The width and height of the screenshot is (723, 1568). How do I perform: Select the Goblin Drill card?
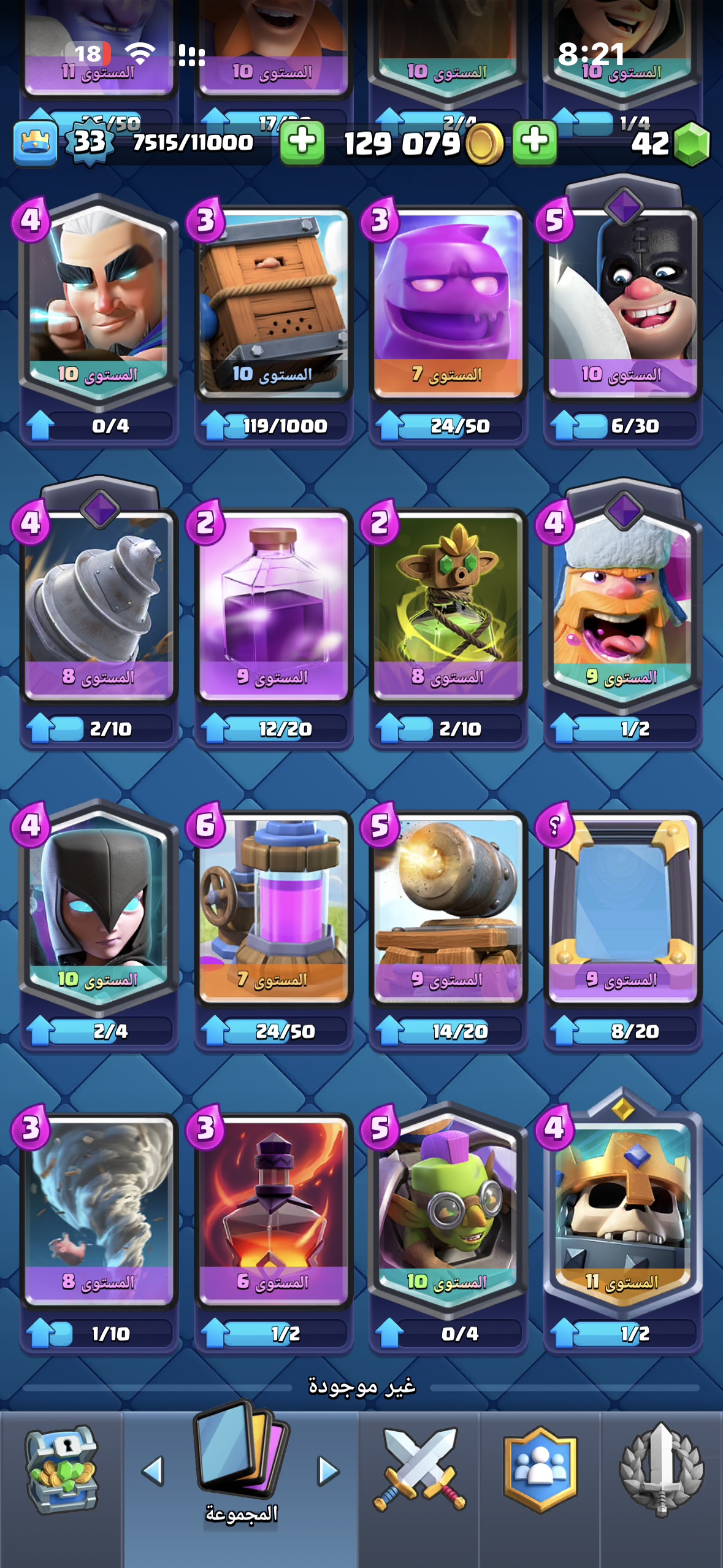(x=98, y=604)
